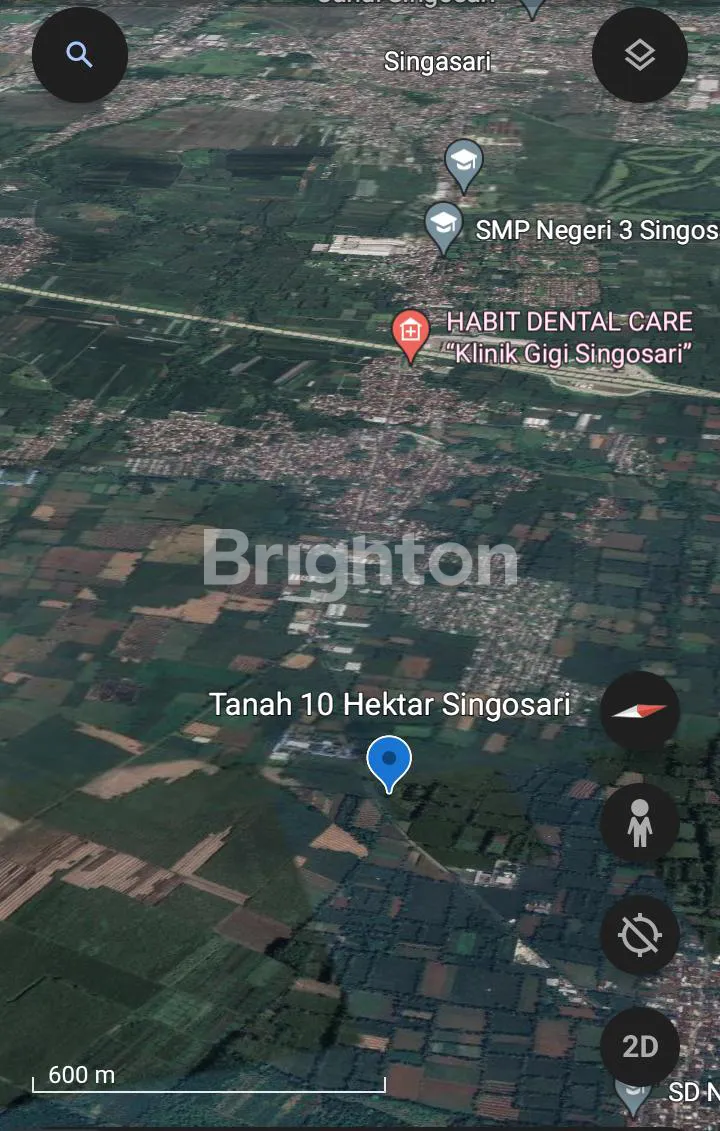Tap the compass to reset north
The image size is (720, 1131).
pos(639,711)
